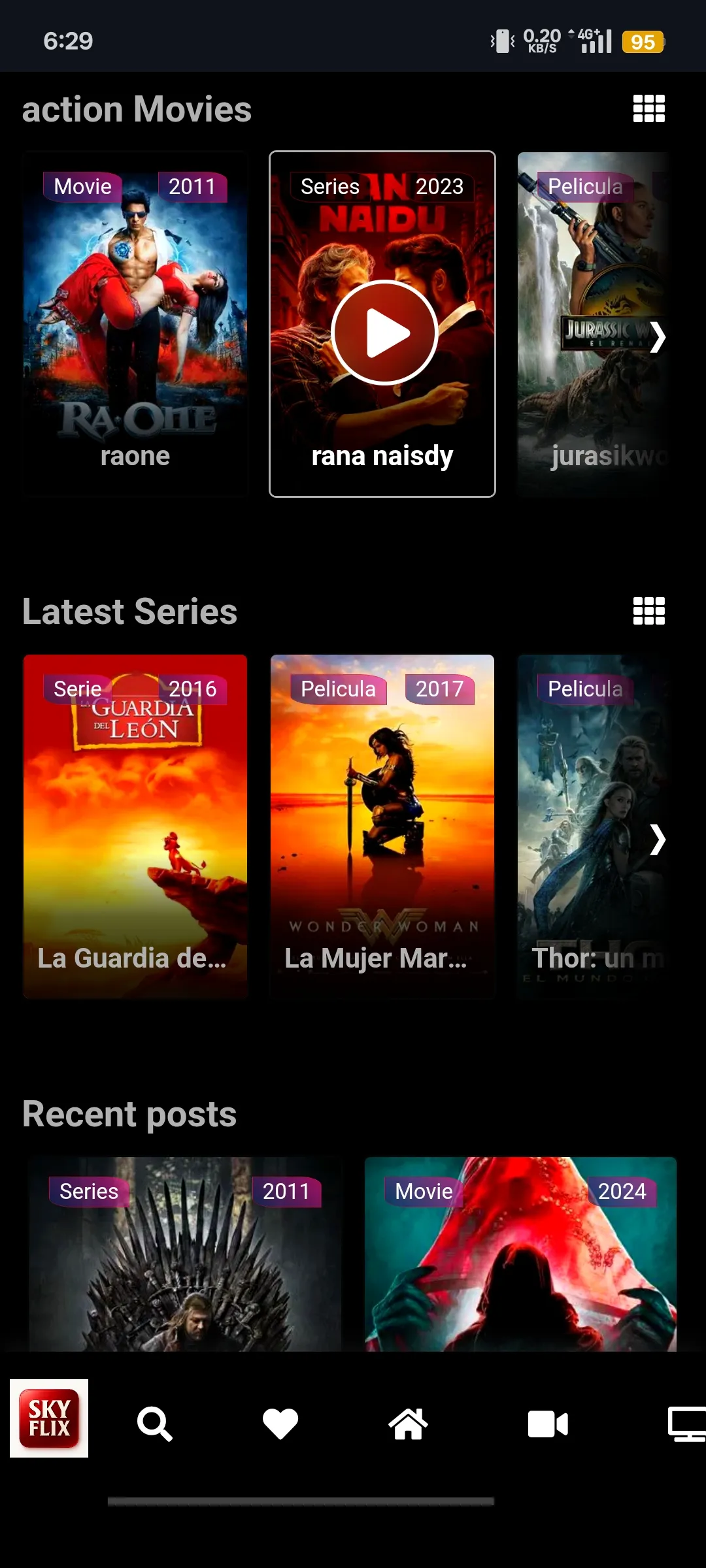Tap the battery indicator in the status bar
The width and height of the screenshot is (706, 1568).
tap(643, 41)
